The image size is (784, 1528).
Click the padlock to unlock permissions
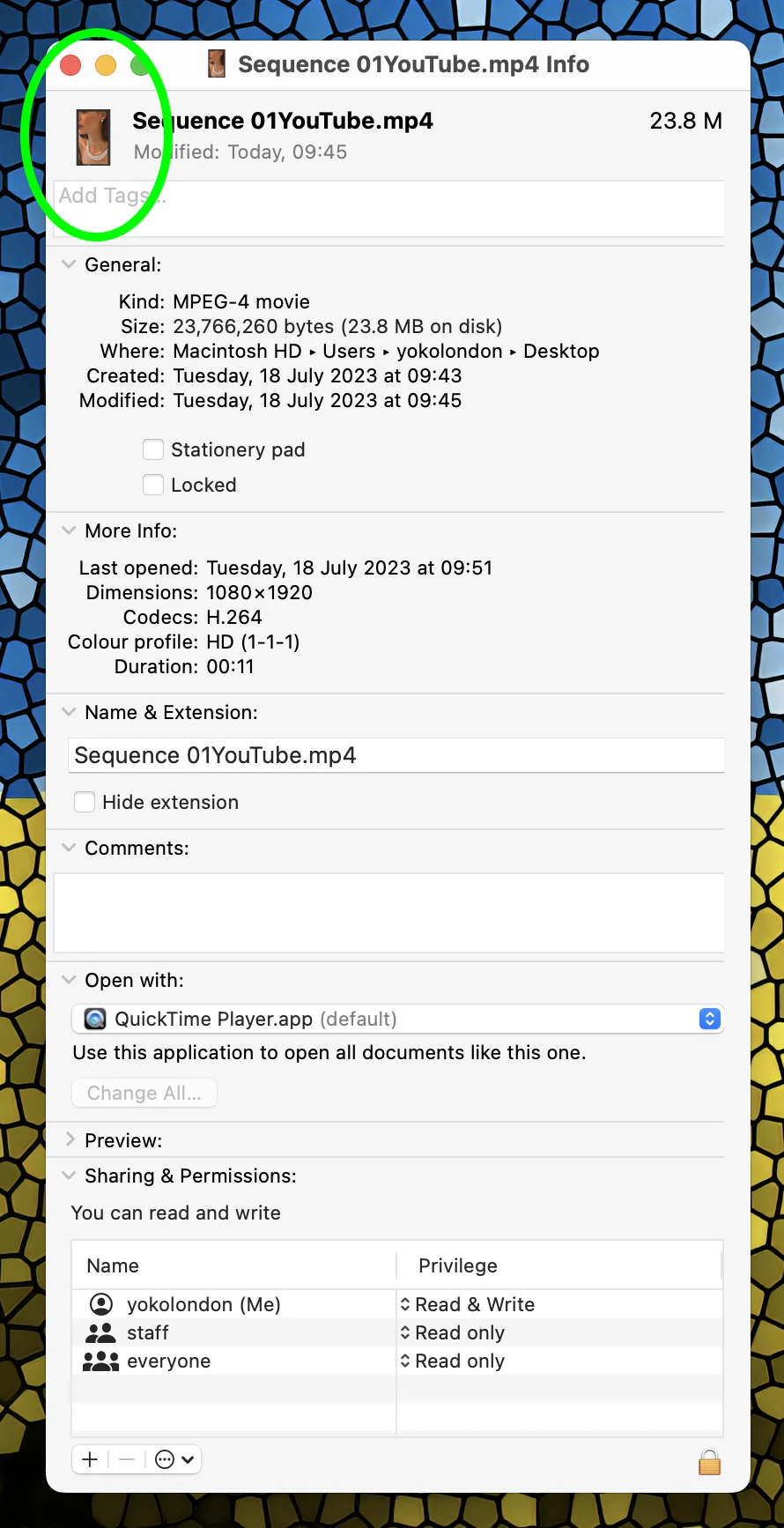[x=709, y=1463]
